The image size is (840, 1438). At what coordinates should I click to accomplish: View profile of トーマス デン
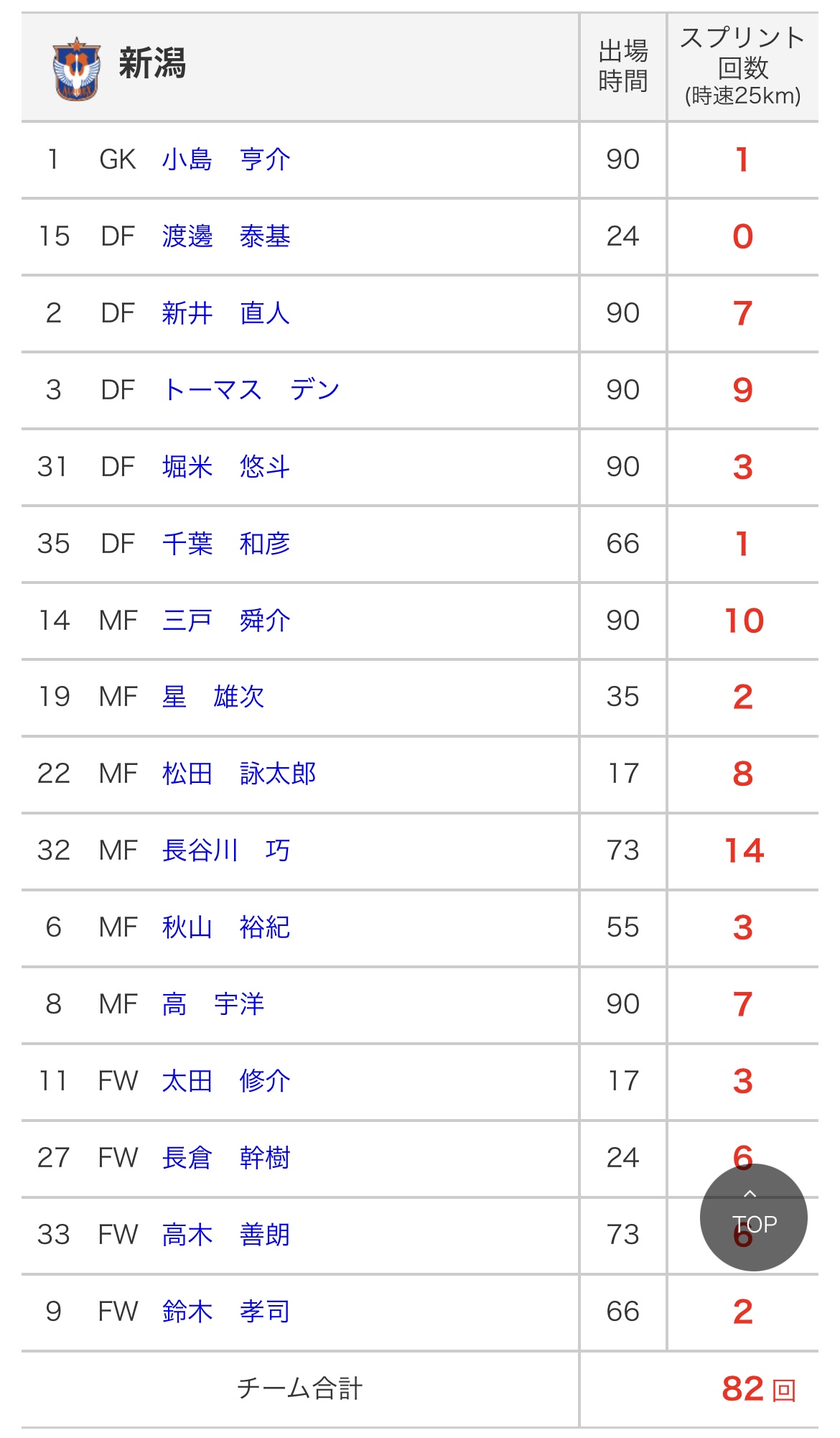point(251,390)
